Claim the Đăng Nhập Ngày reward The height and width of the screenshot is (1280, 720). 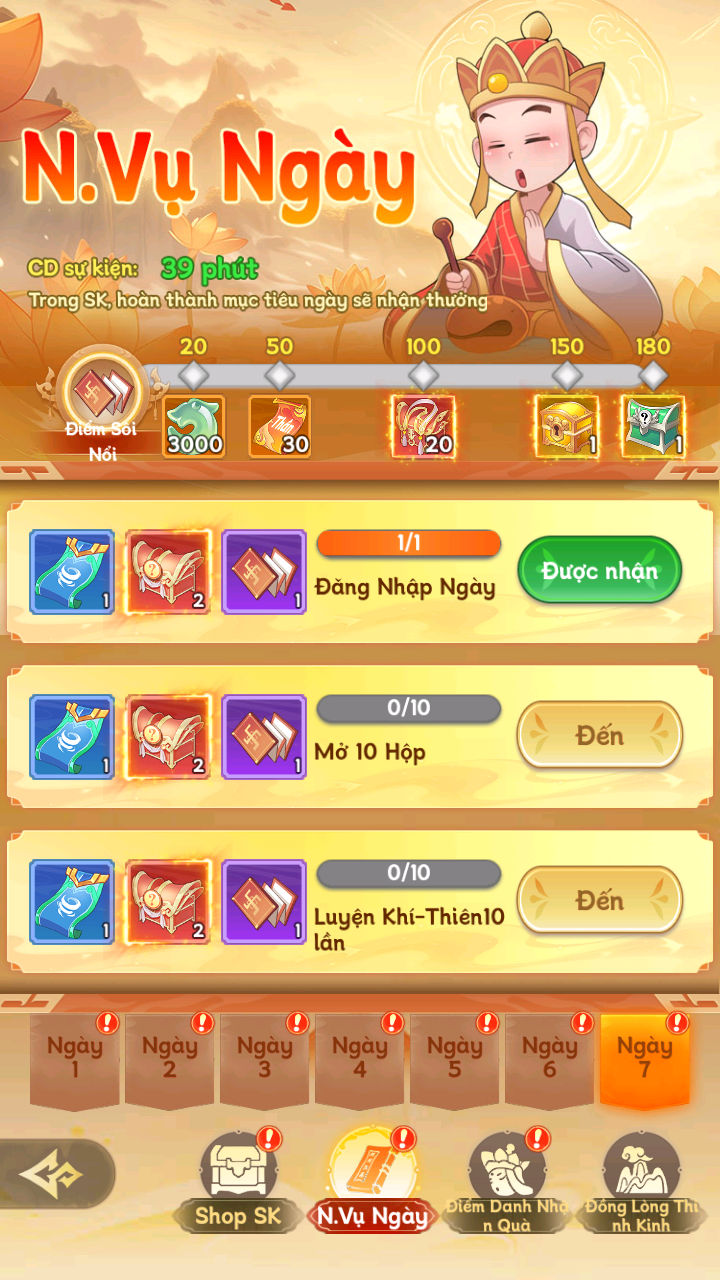pyautogui.click(x=599, y=571)
